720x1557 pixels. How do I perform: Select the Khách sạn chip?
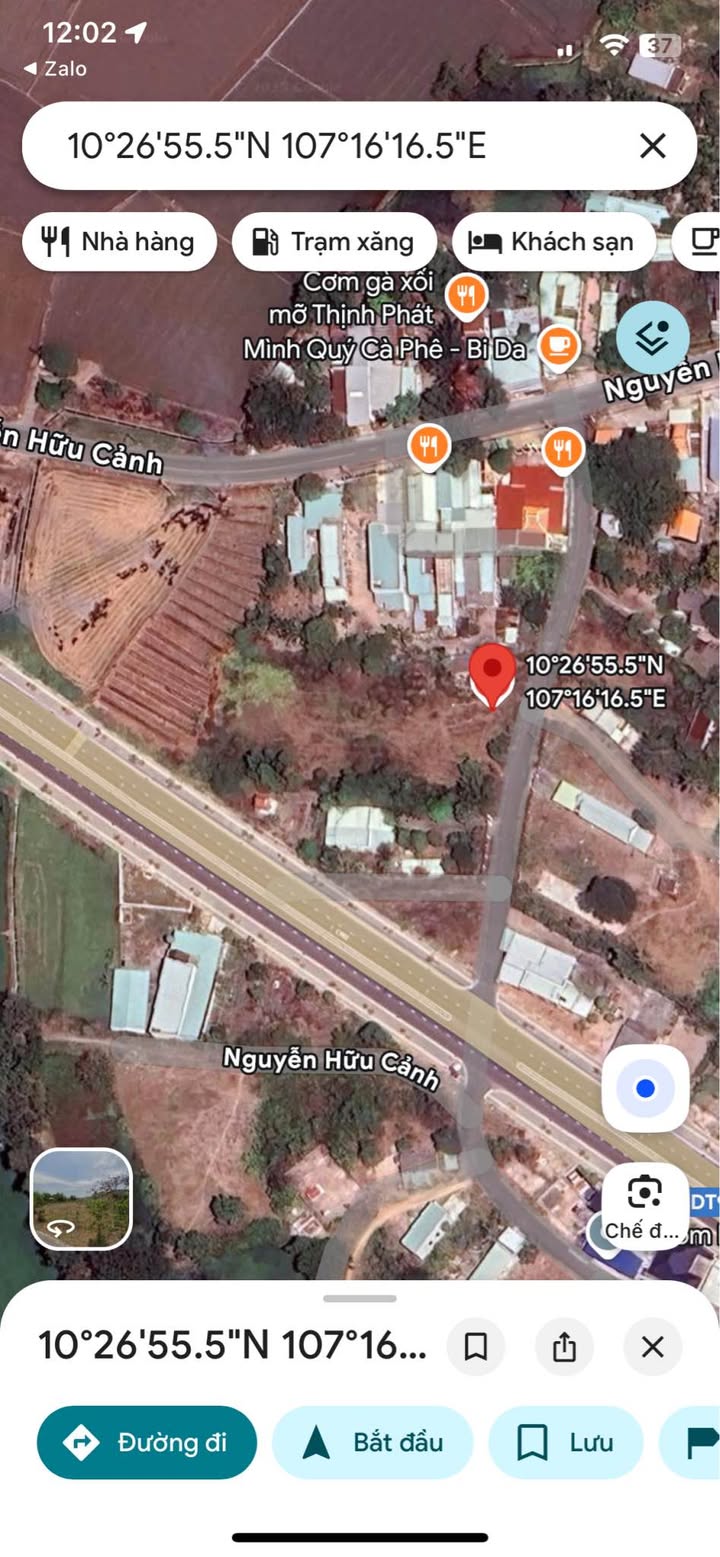tap(554, 242)
